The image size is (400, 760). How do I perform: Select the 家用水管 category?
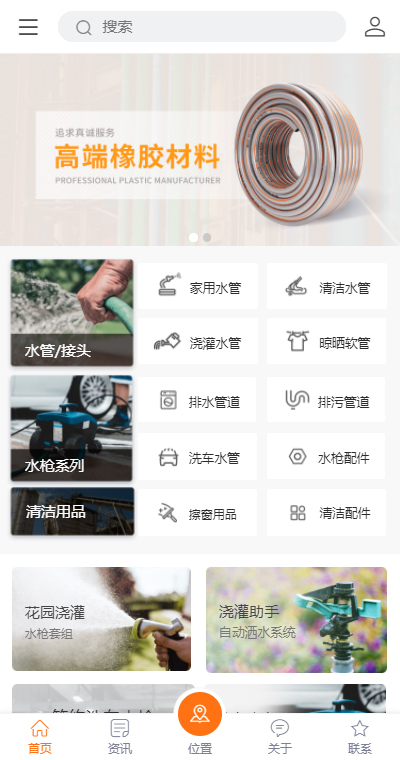coord(197,286)
